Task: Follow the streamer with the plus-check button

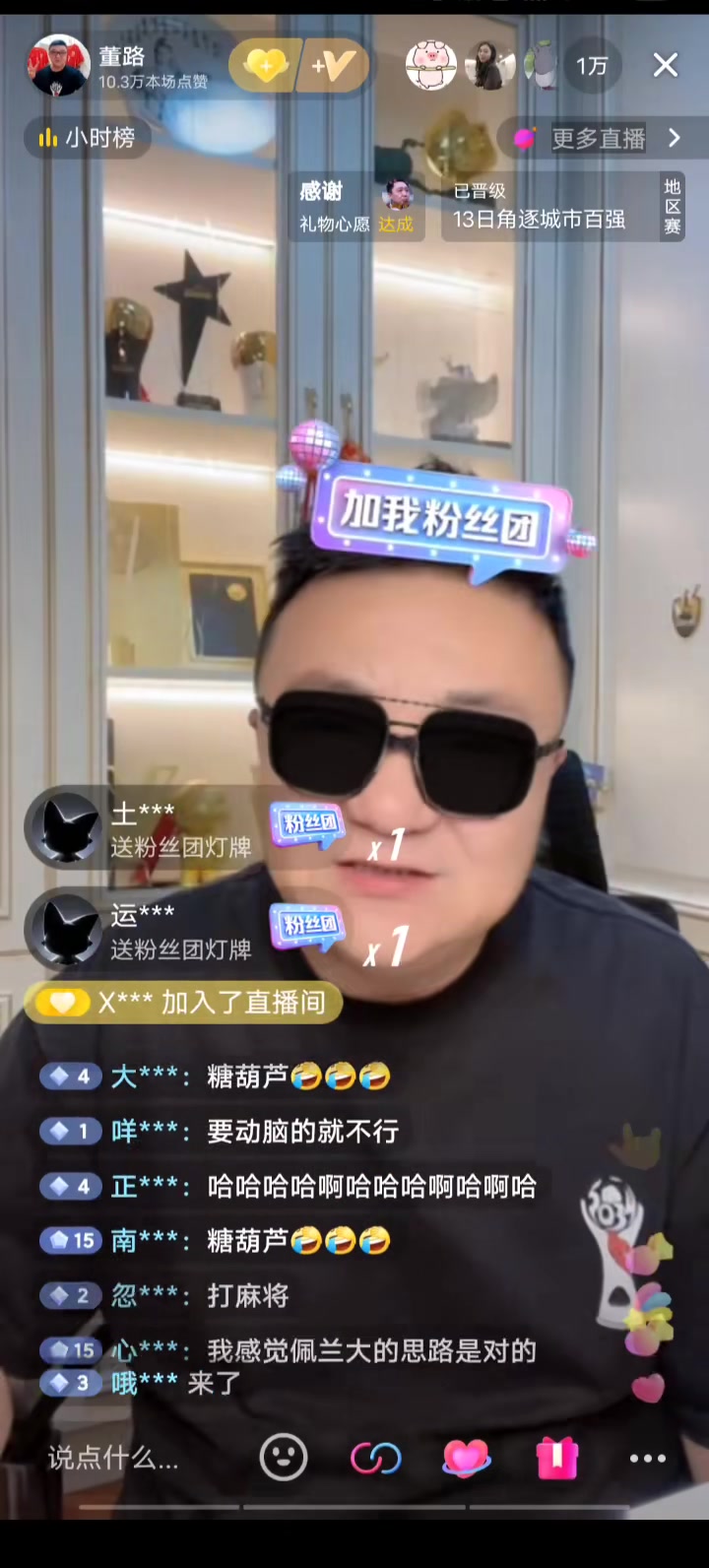Action: tap(334, 66)
